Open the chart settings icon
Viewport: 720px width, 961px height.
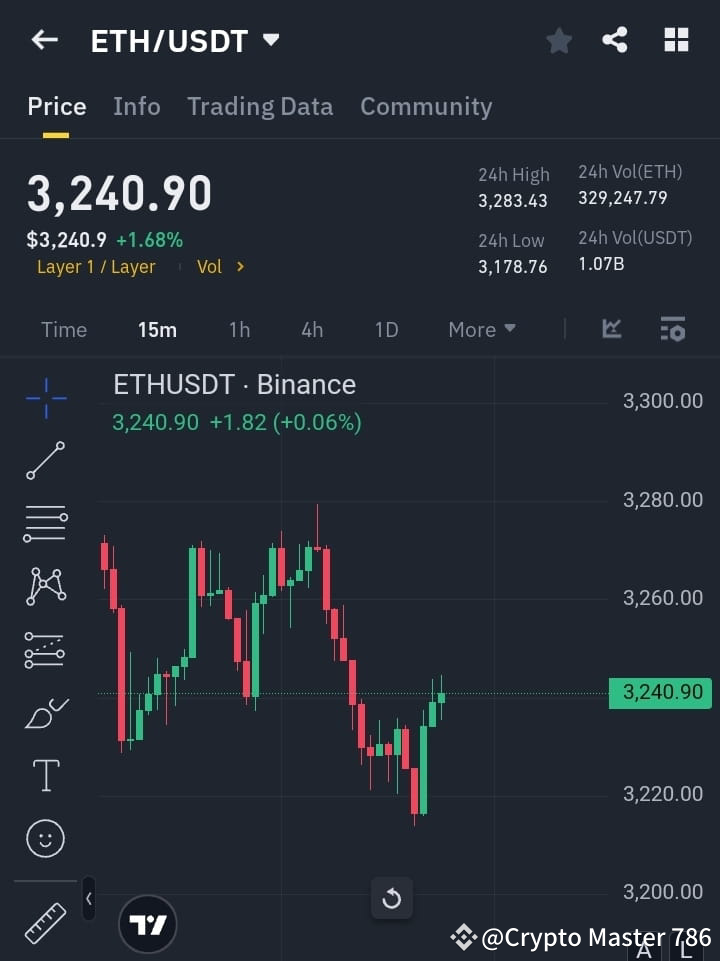672,329
